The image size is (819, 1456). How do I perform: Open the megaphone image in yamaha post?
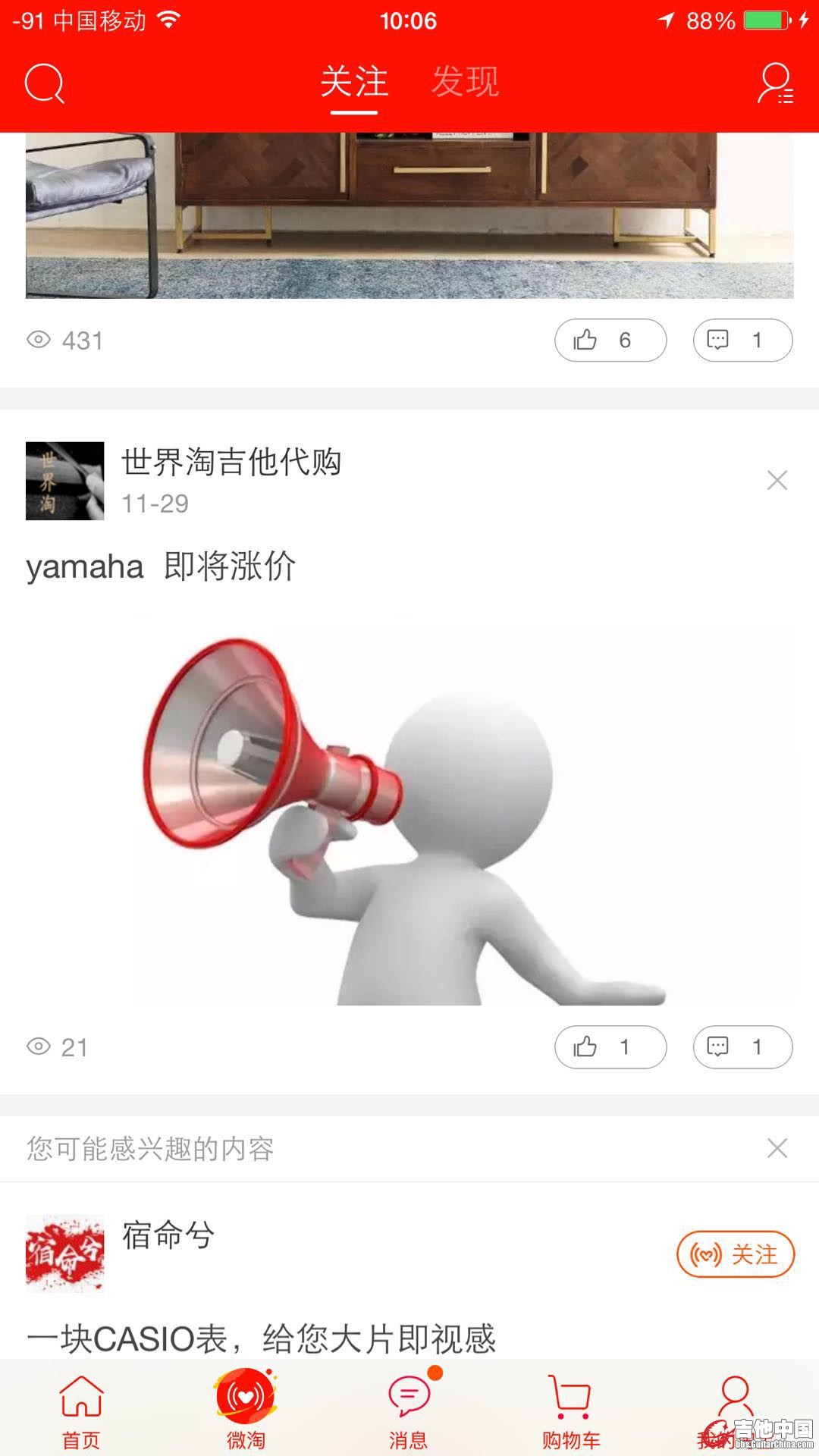pyautogui.click(x=409, y=808)
